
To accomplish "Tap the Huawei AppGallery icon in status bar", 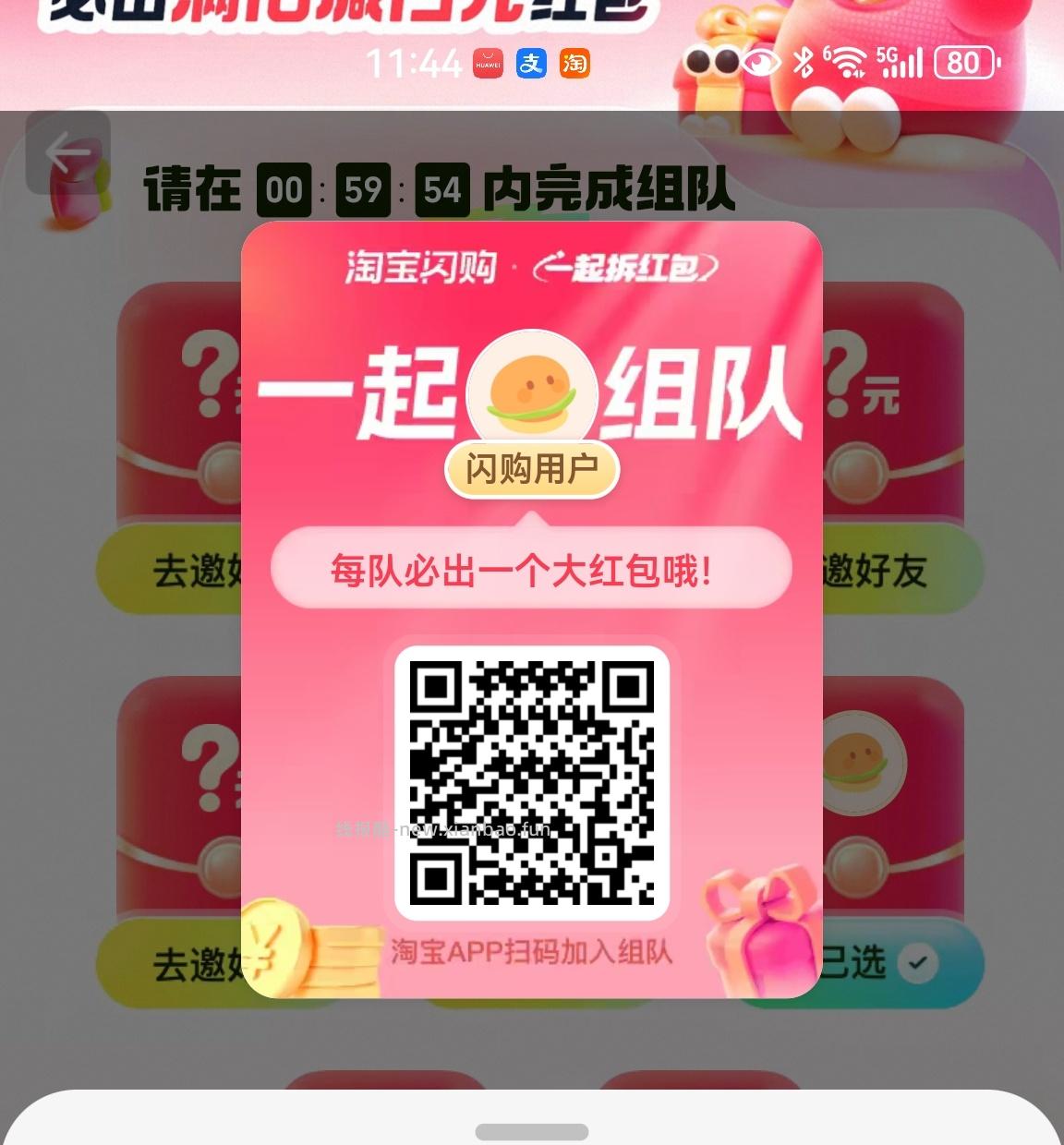I will point(488,63).
